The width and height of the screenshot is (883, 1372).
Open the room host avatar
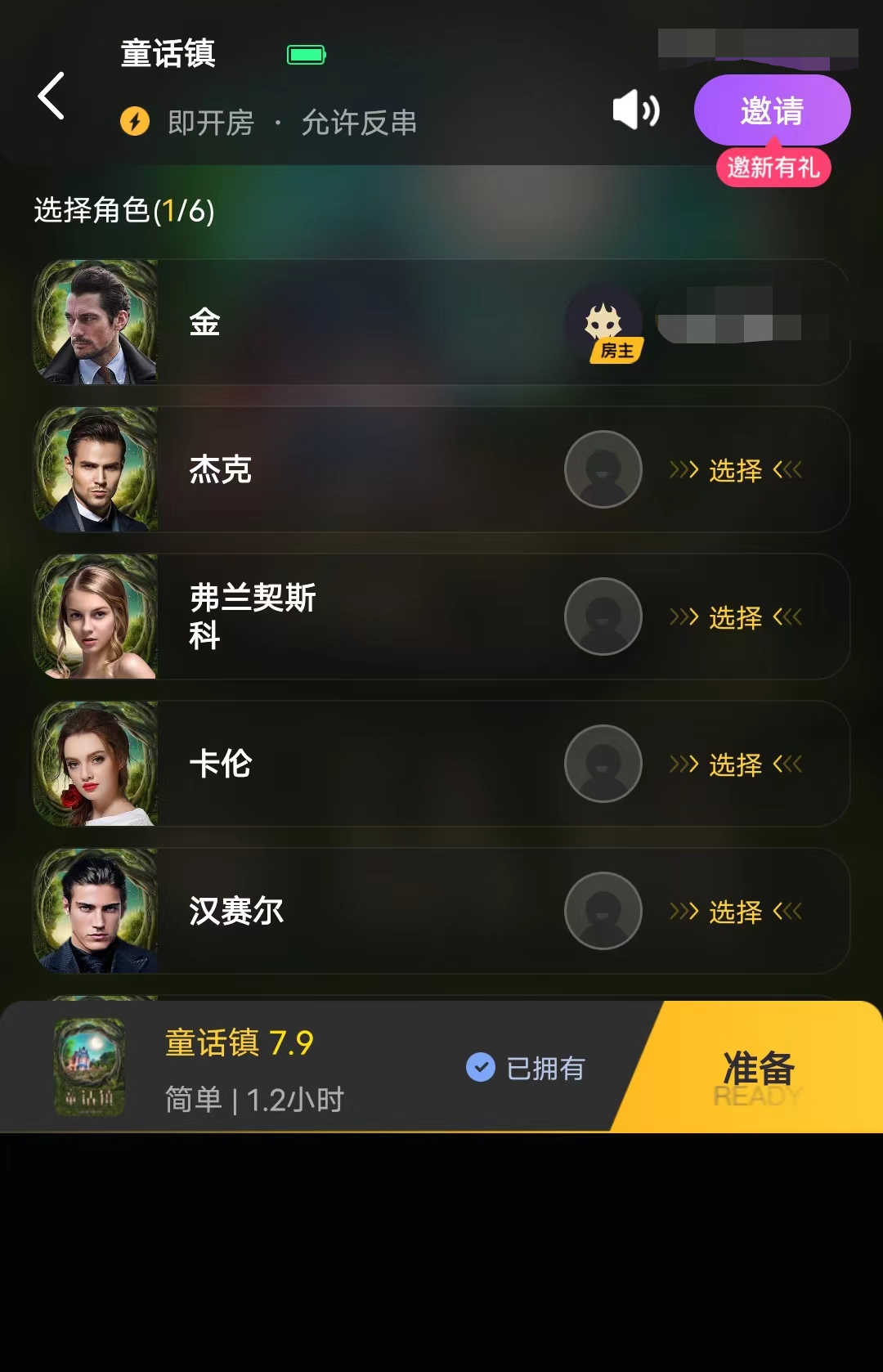(603, 322)
